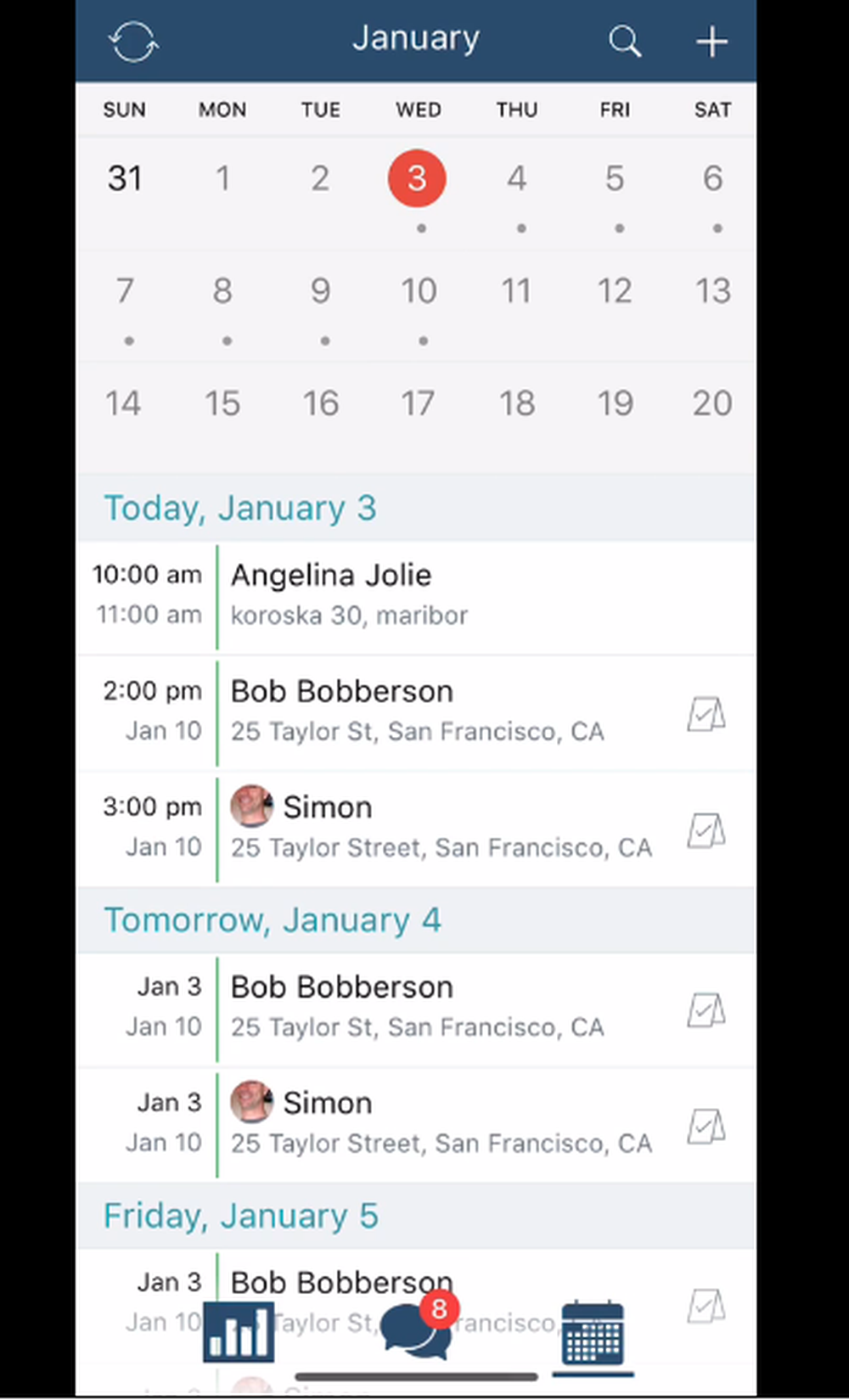849x1400 pixels.
Task: Tap Simon's avatar thumbnail
Action: tap(250, 806)
